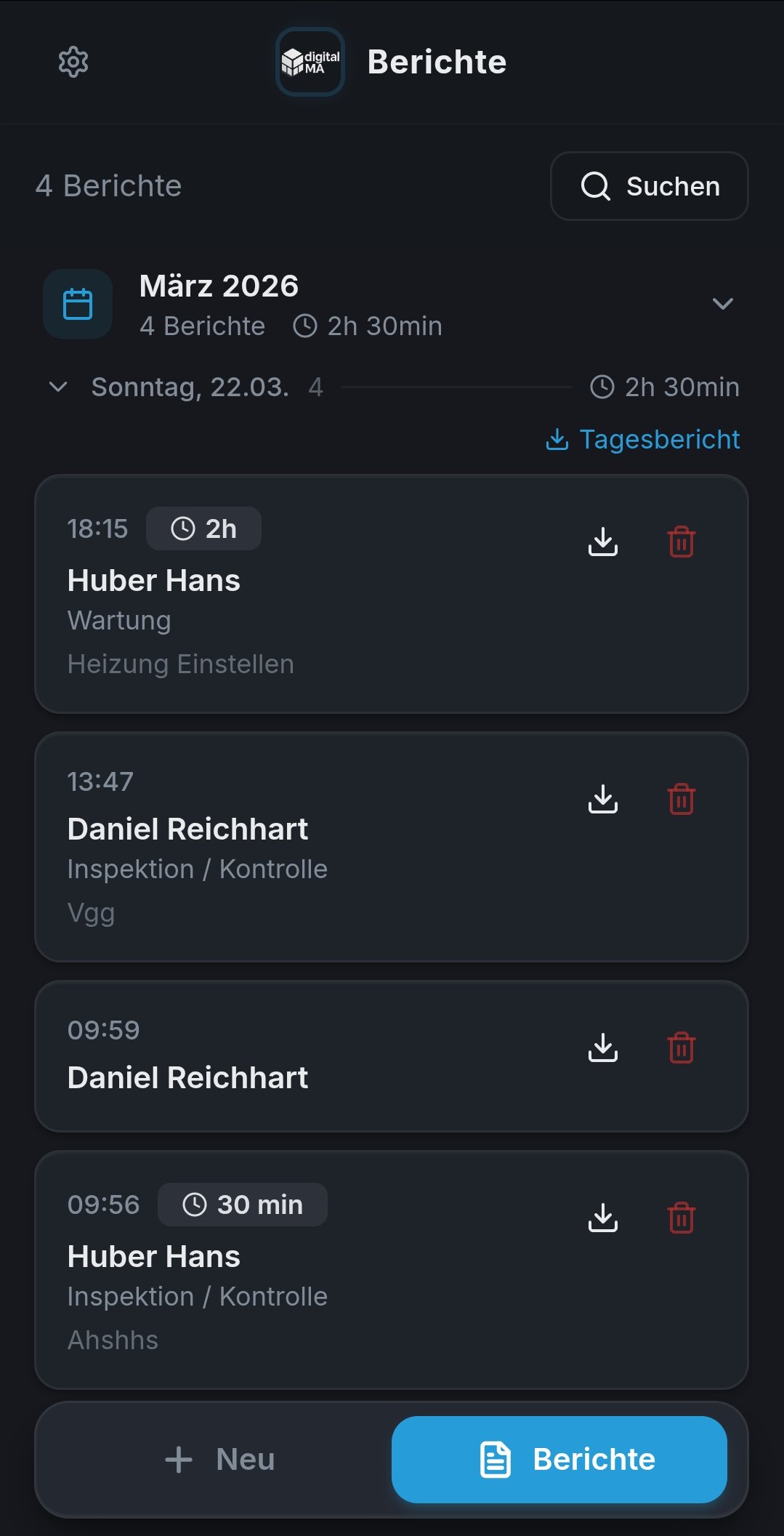Image resolution: width=784 pixels, height=1536 pixels.
Task: Download the 09:59 Daniel Reichhart report
Action: coord(602,1048)
